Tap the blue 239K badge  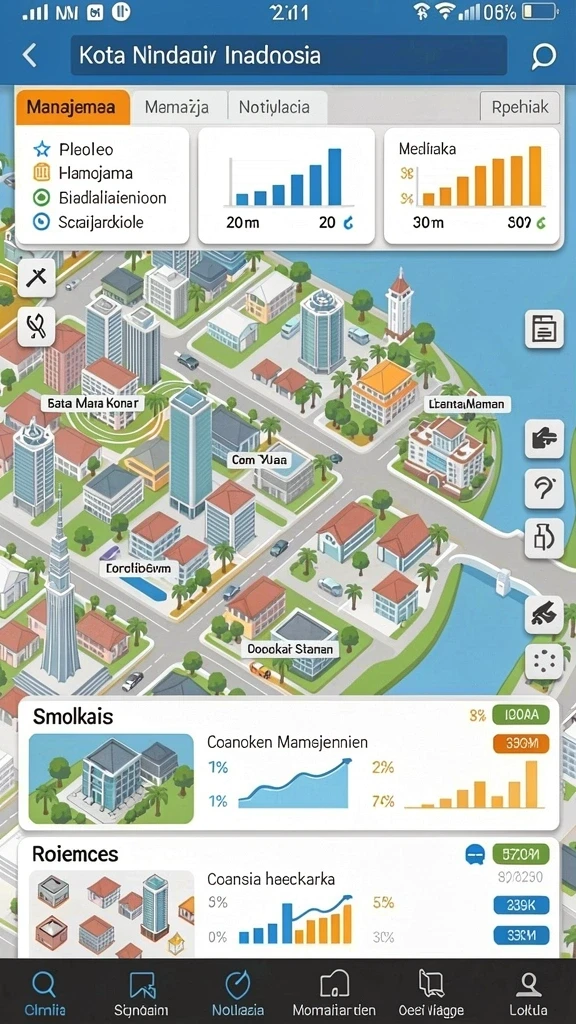(x=520, y=905)
